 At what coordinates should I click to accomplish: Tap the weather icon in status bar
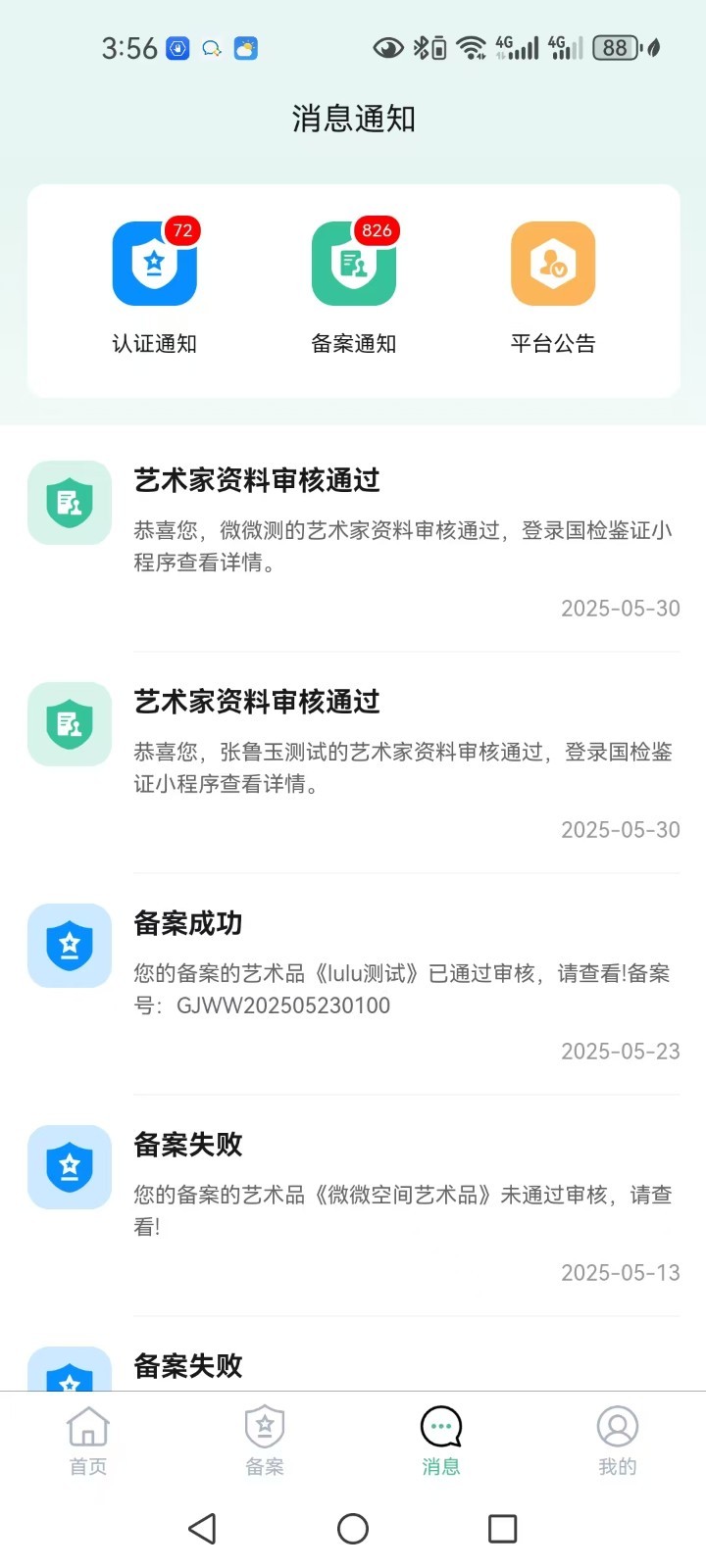coord(244,47)
